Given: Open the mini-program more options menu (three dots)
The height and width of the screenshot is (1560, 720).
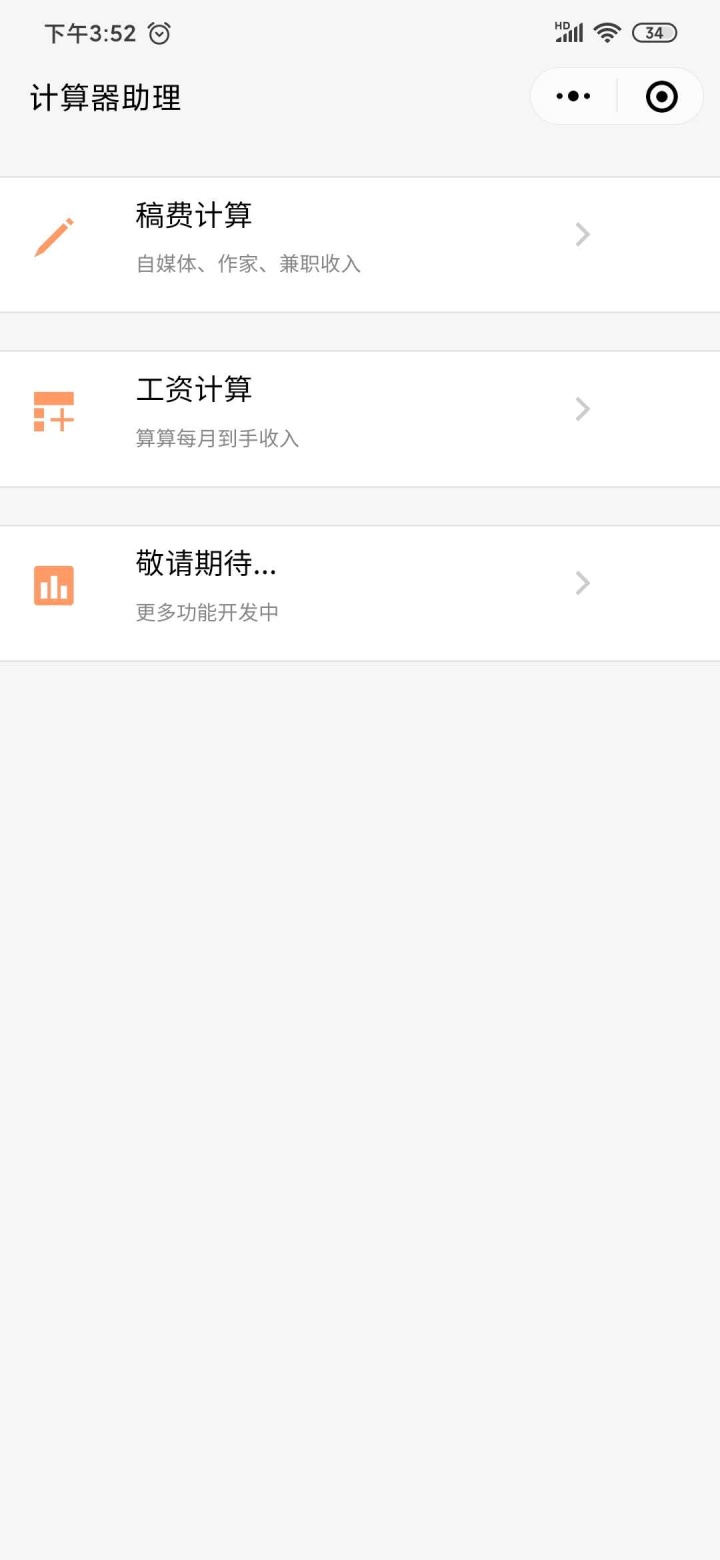Looking at the screenshot, I should (x=573, y=96).
